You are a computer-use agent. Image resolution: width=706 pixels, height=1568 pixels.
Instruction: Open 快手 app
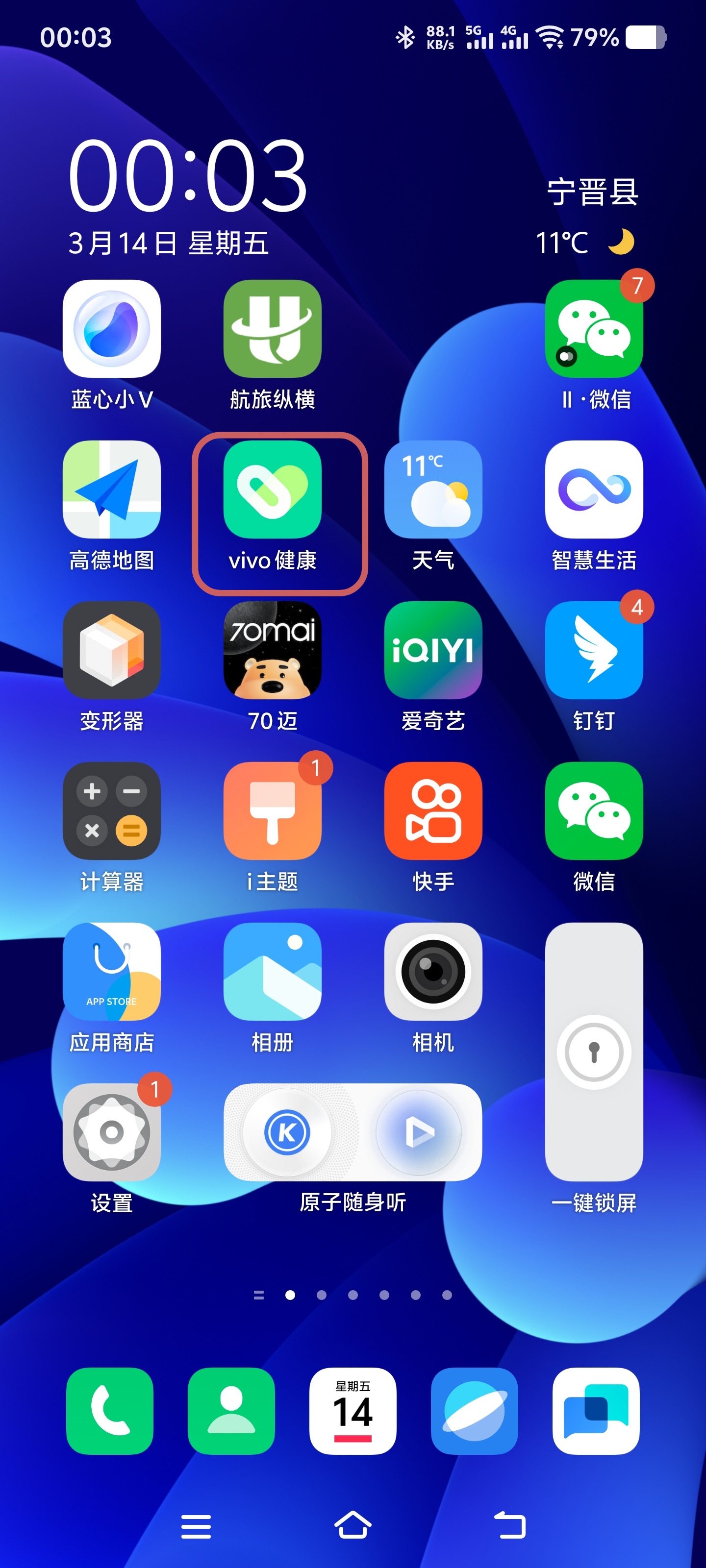432,811
